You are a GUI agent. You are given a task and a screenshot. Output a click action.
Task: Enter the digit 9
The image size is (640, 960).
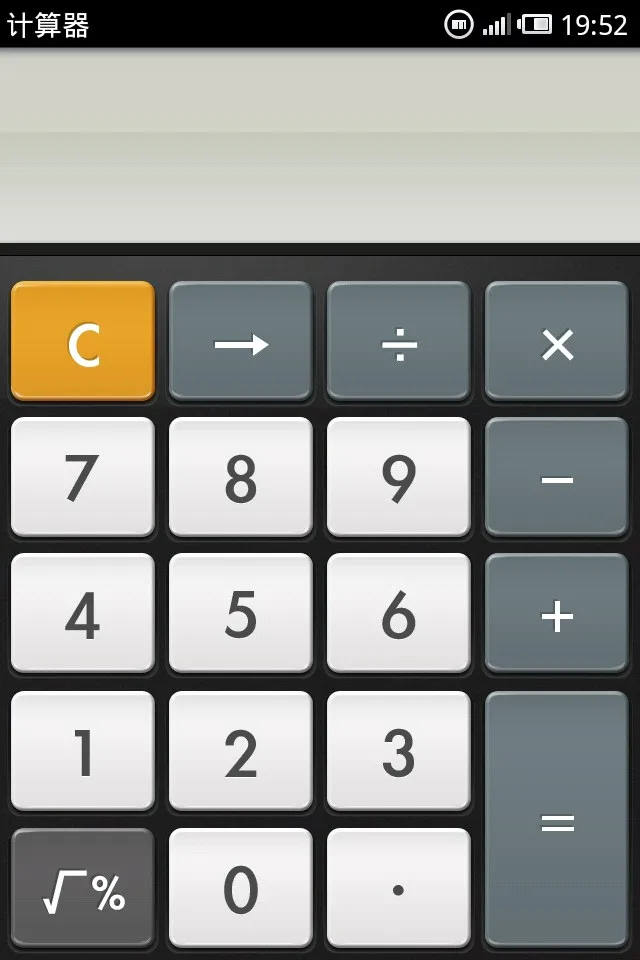click(x=399, y=477)
